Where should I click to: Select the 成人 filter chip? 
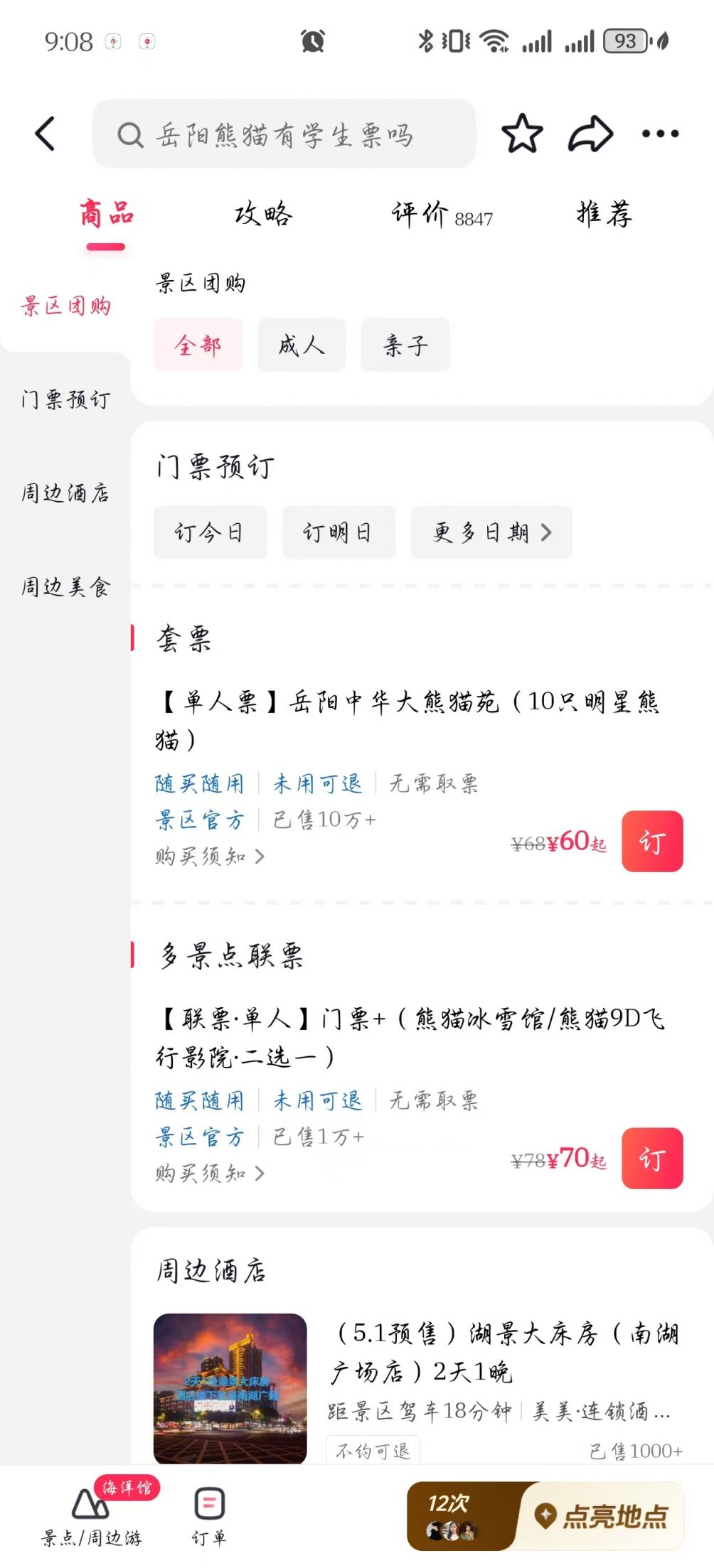point(302,345)
